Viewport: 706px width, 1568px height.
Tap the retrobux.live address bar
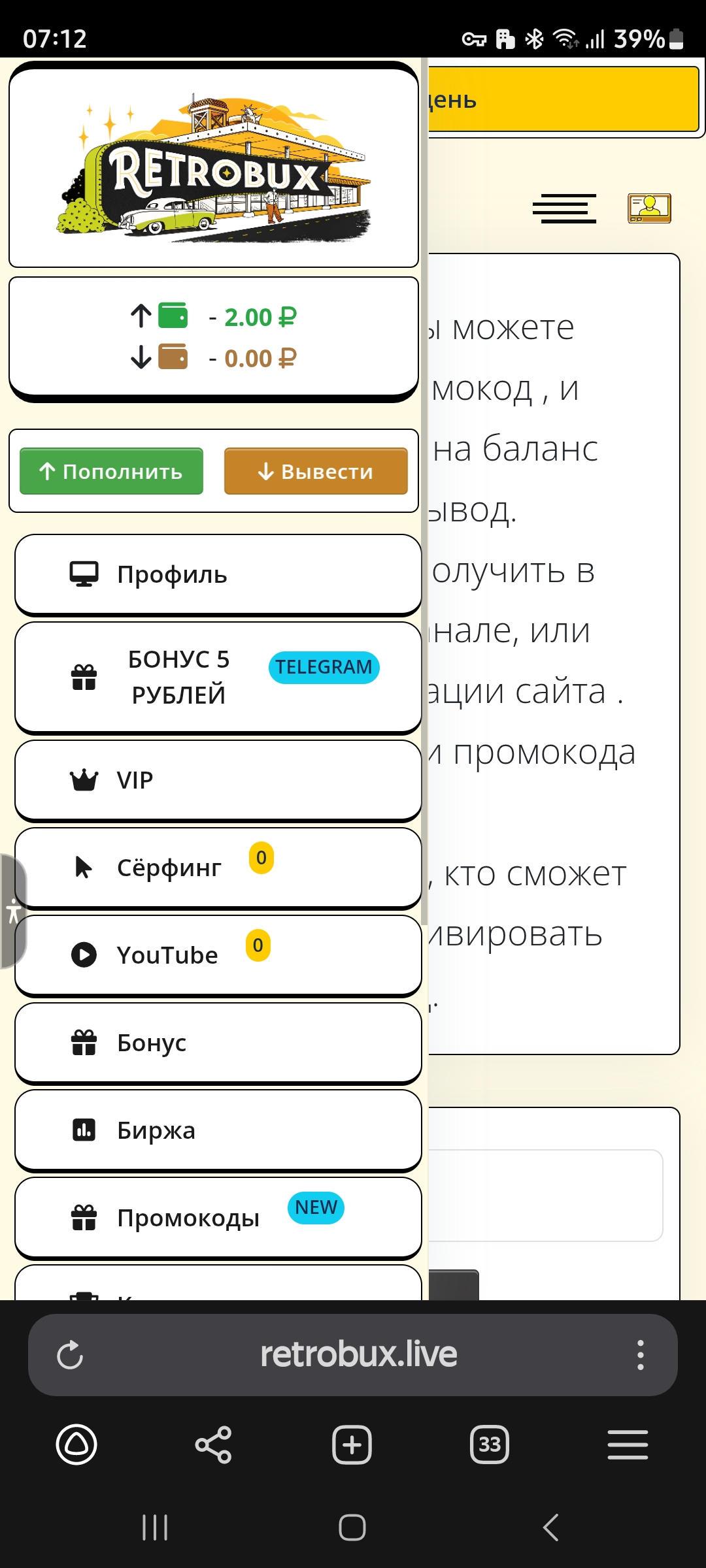coord(358,1354)
